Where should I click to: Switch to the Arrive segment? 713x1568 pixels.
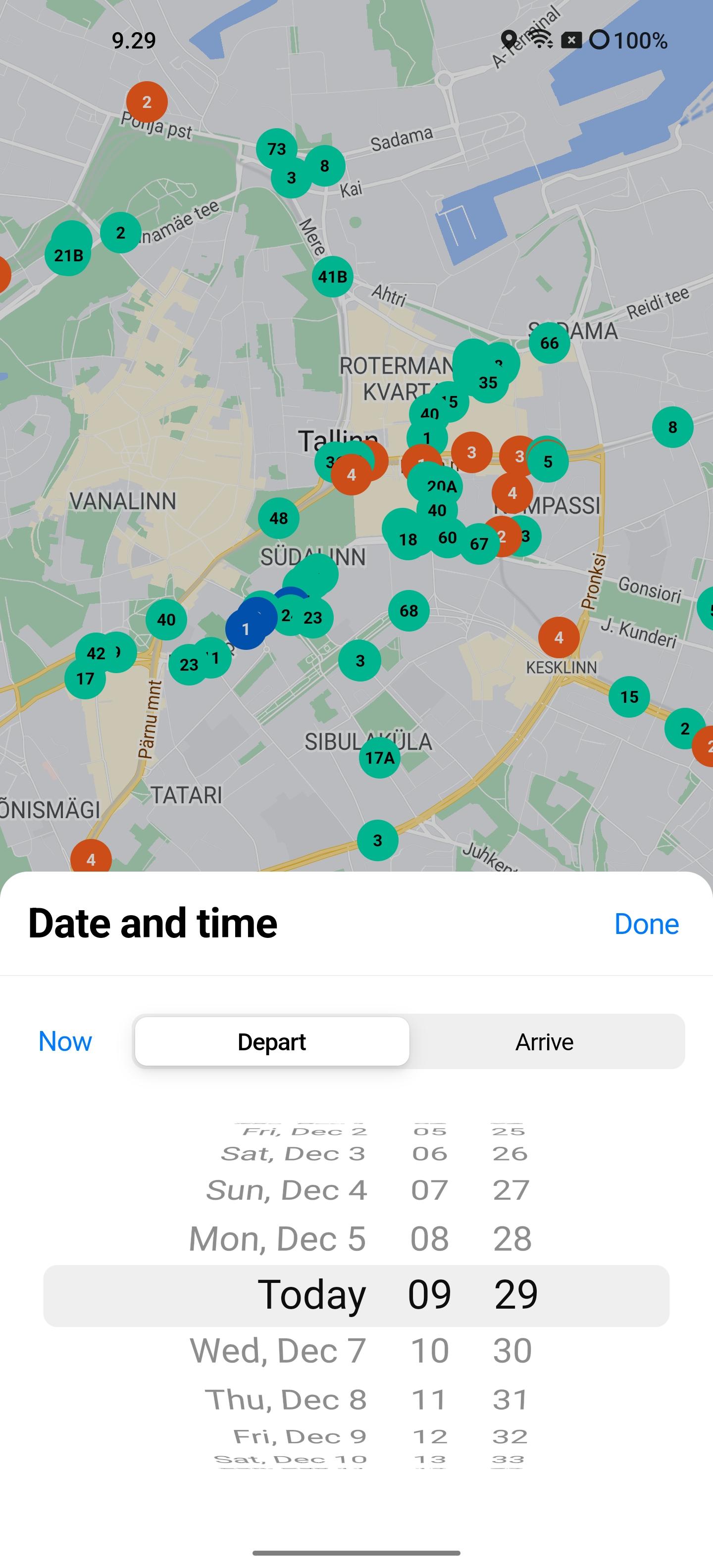click(x=544, y=1041)
